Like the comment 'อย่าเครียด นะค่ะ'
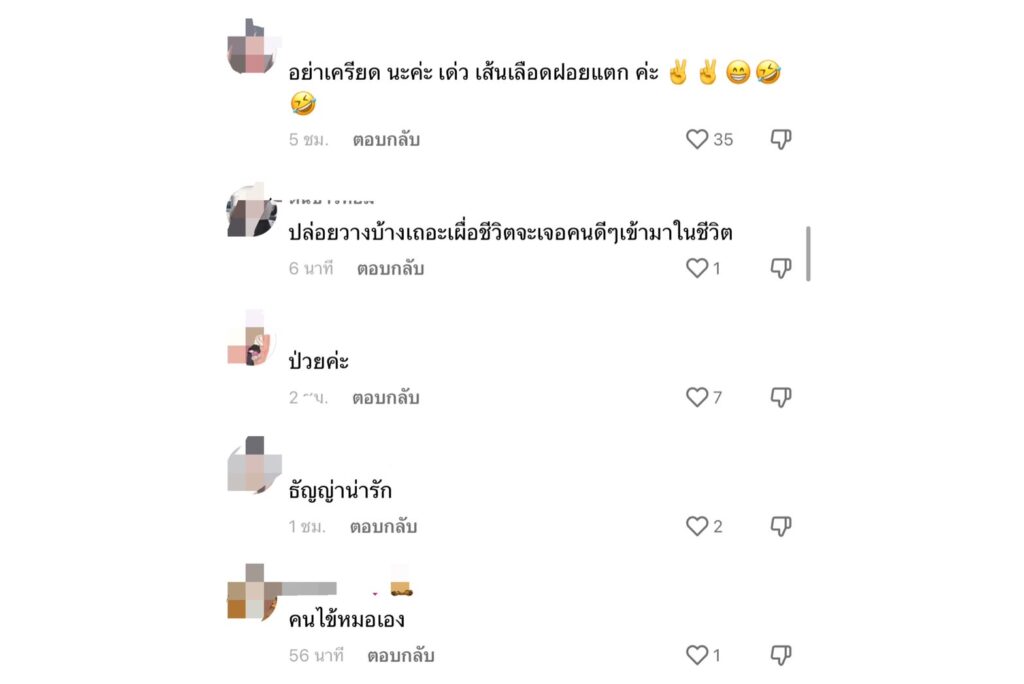 tap(697, 140)
